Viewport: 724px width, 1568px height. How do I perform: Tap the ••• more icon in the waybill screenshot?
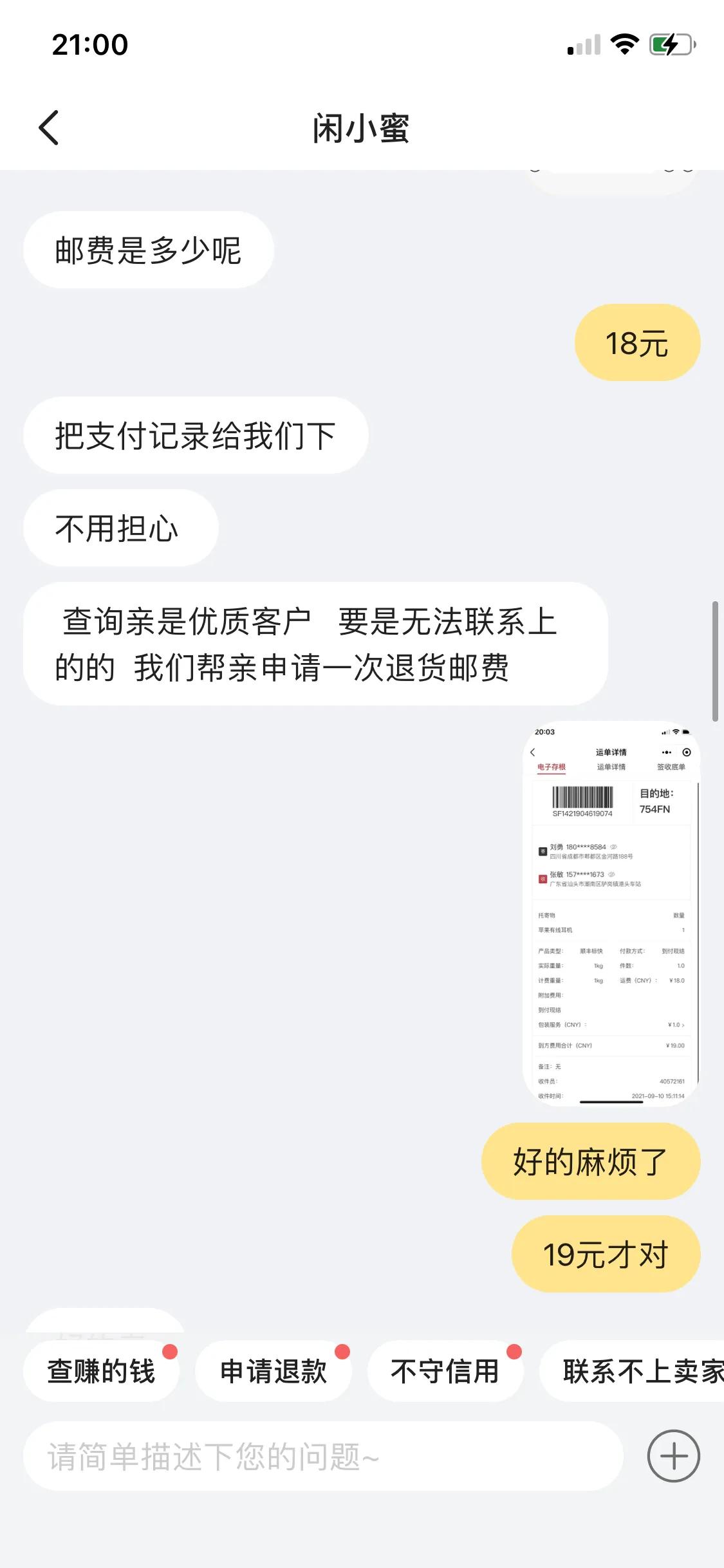[666, 752]
